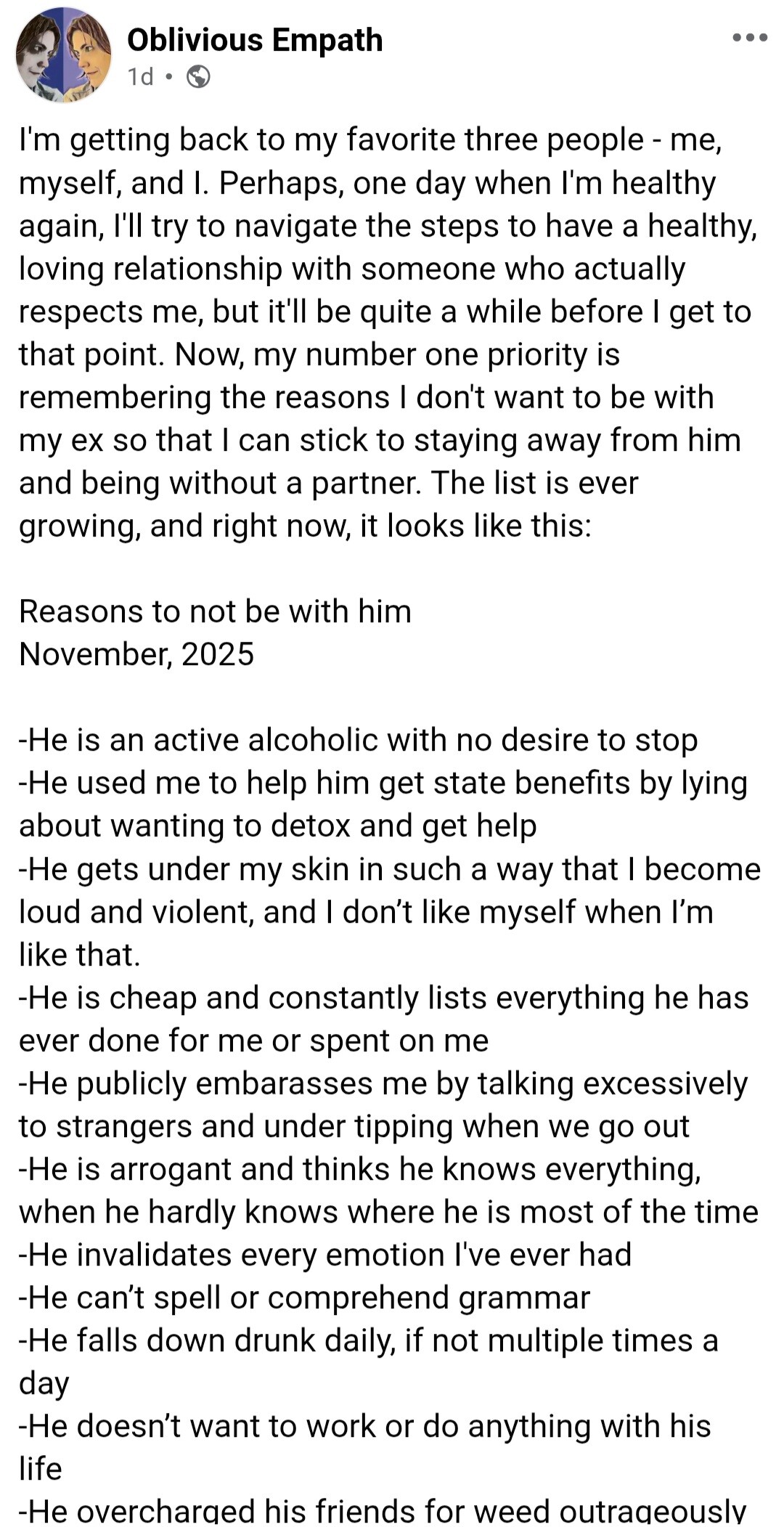
Task: Open Oblivious Empath's profile picture
Action: (x=63, y=54)
